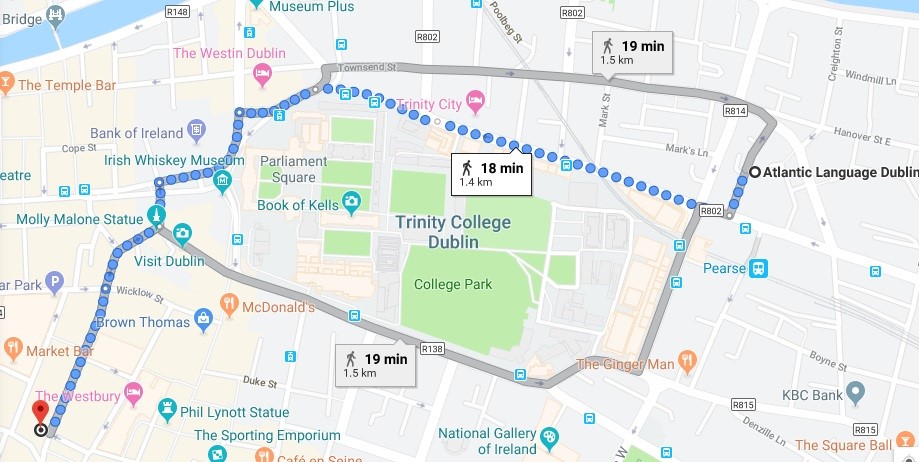
Task: Open the Irish Whiskey Museum marker
Action: click(222, 180)
